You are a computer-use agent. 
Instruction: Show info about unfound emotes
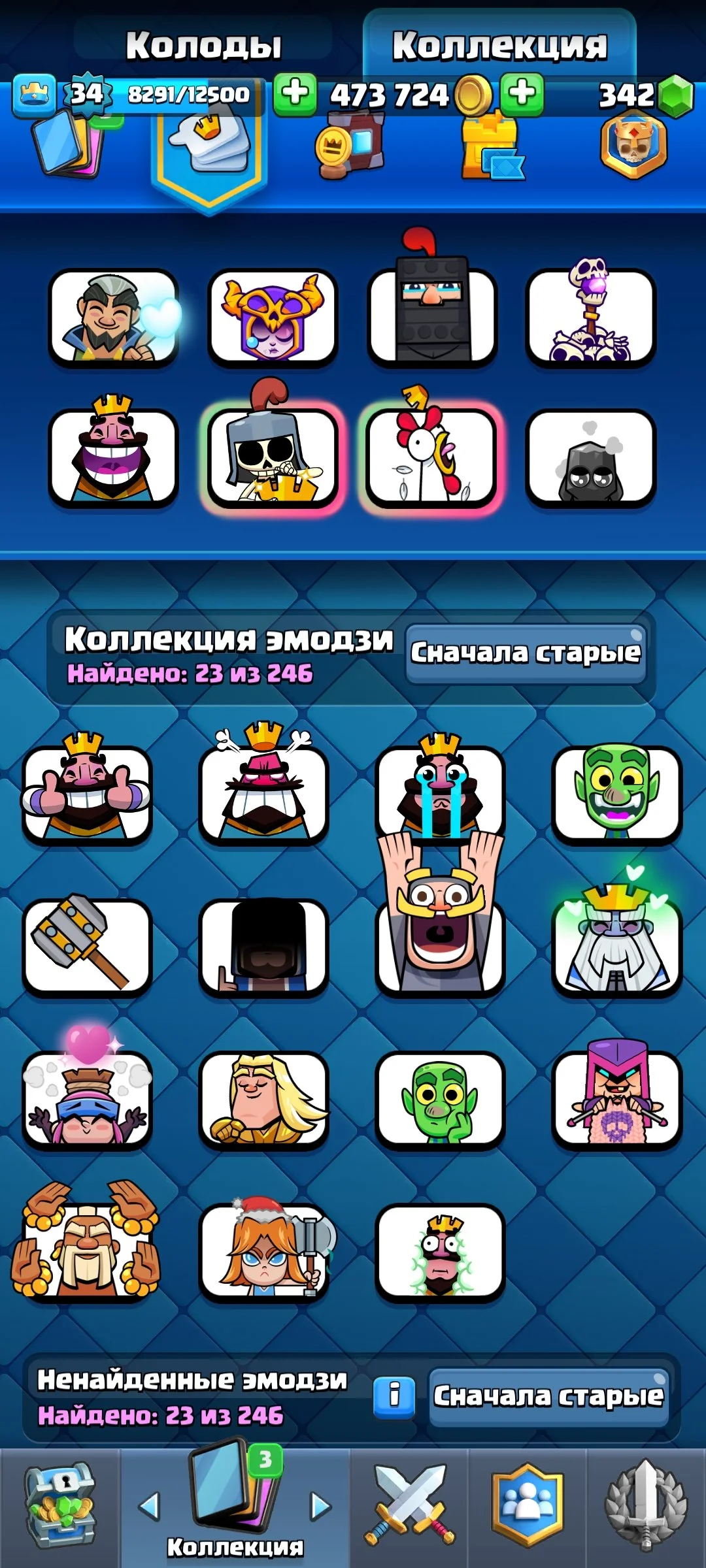pyautogui.click(x=394, y=1396)
